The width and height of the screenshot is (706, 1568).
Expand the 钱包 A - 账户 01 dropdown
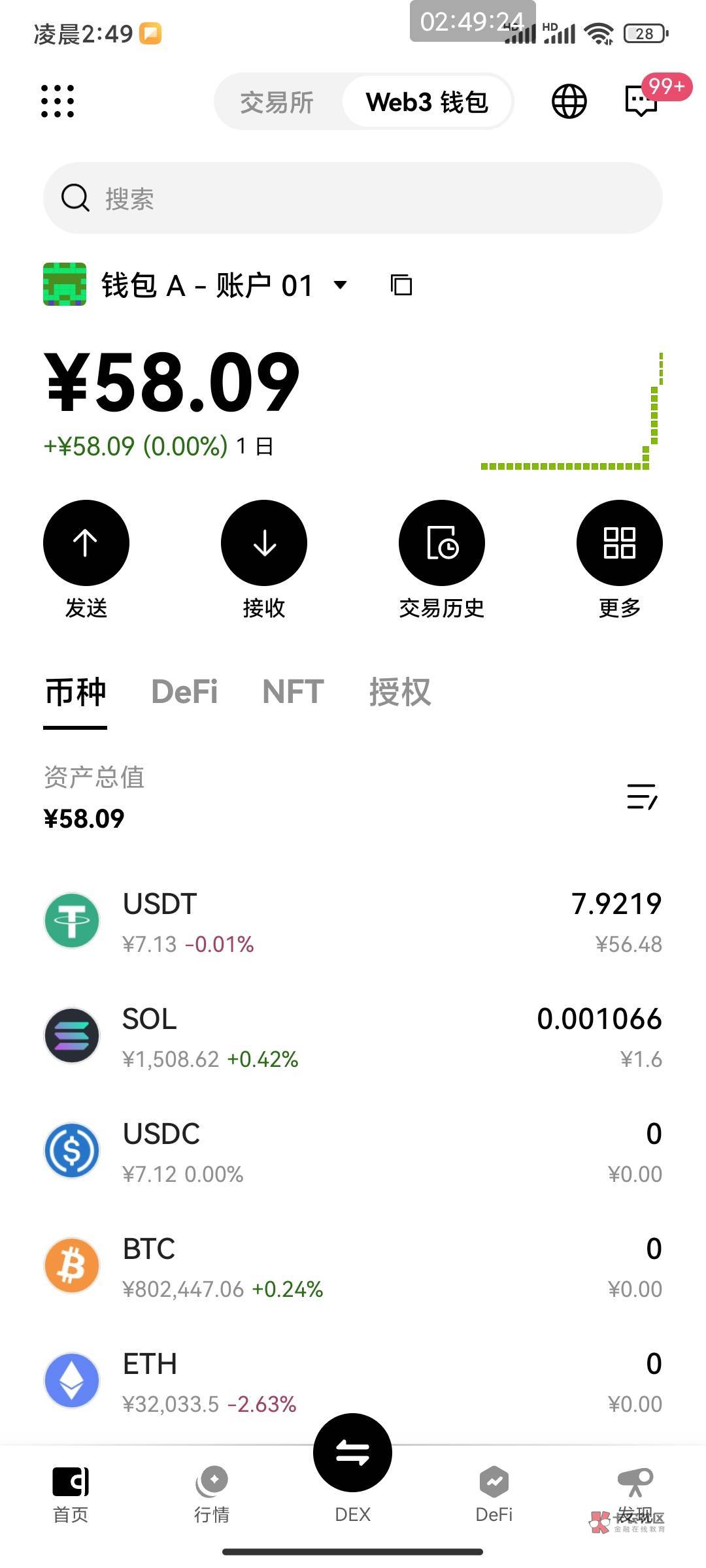[340, 285]
